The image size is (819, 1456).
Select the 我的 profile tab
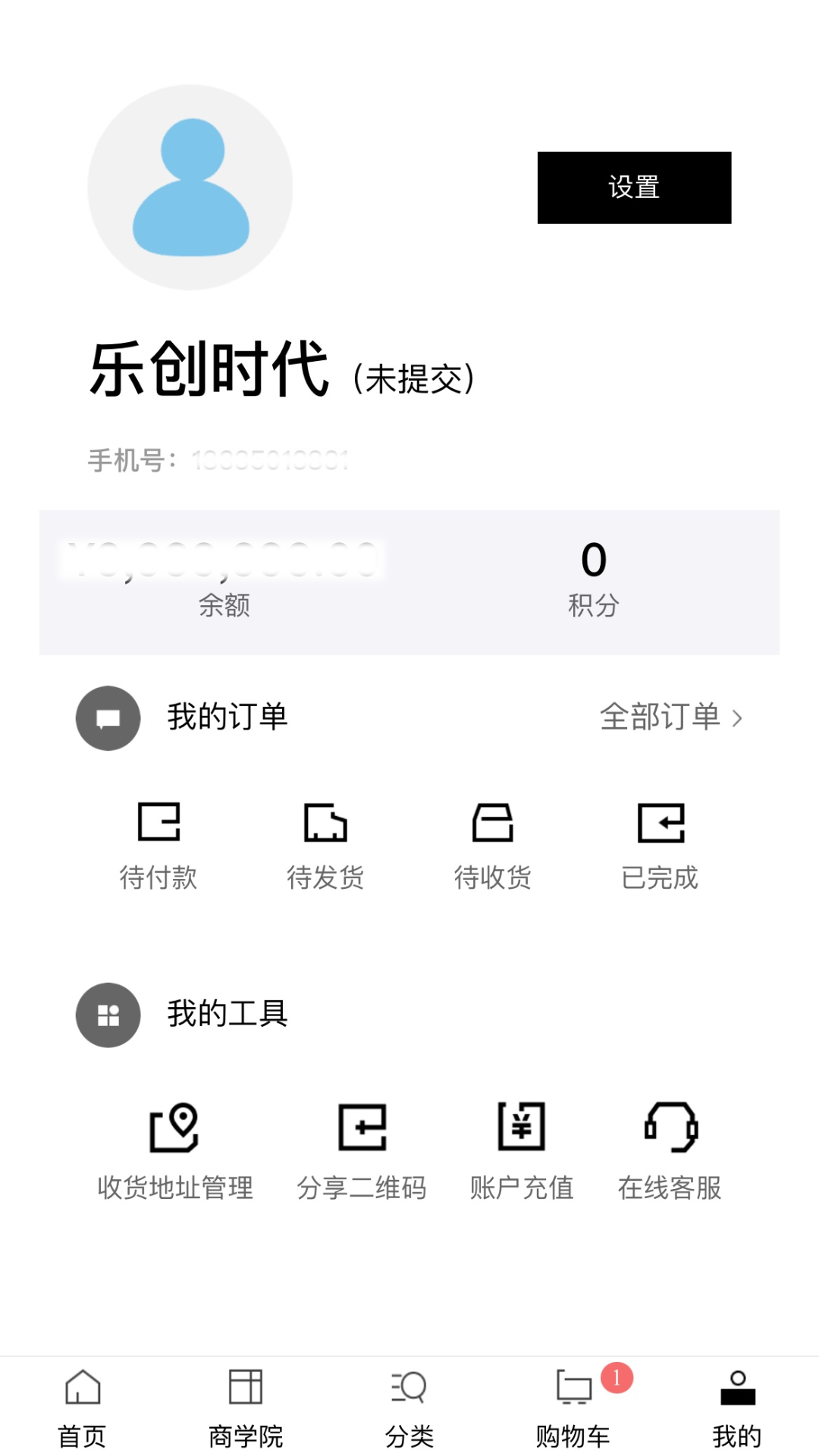737,1410
